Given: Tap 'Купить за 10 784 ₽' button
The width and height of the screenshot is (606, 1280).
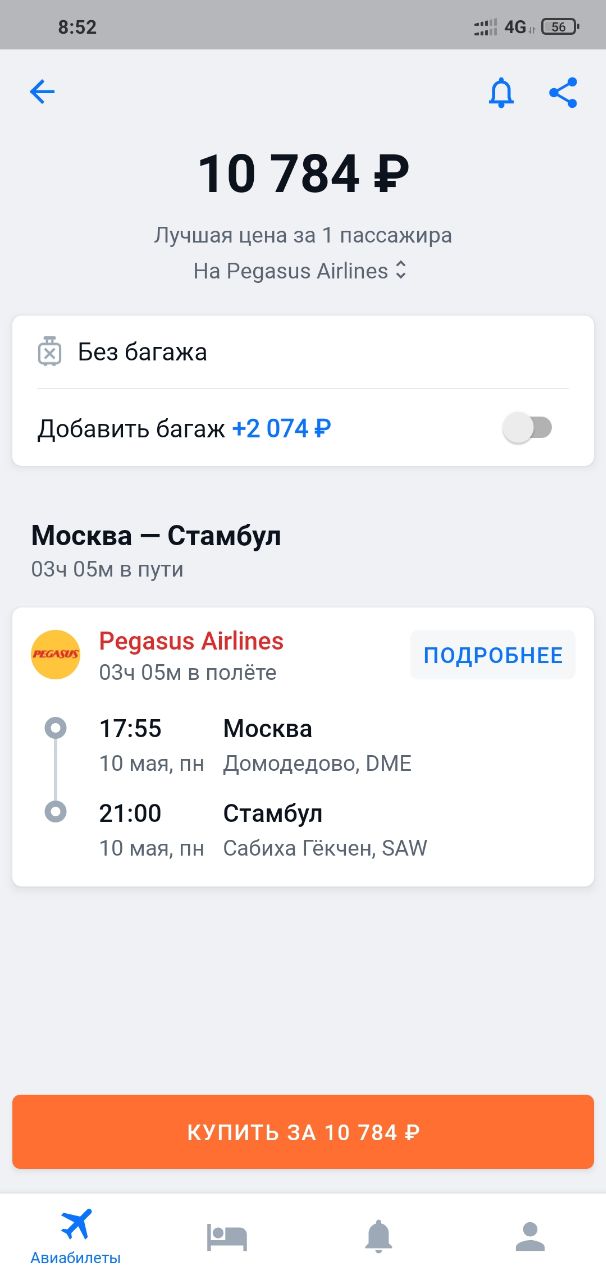Looking at the screenshot, I should [303, 1132].
